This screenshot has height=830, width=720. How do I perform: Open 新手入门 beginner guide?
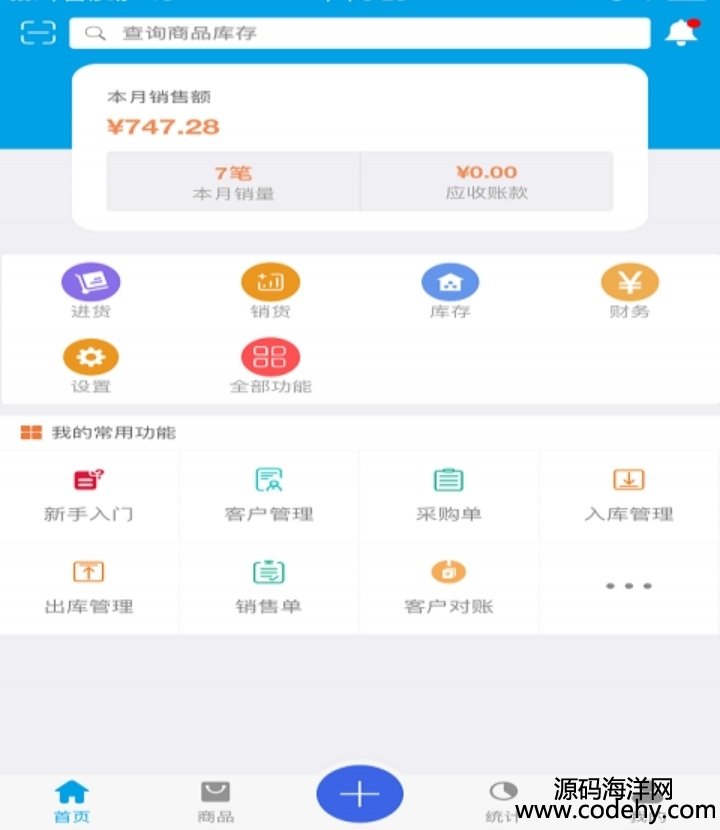(89, 496)
